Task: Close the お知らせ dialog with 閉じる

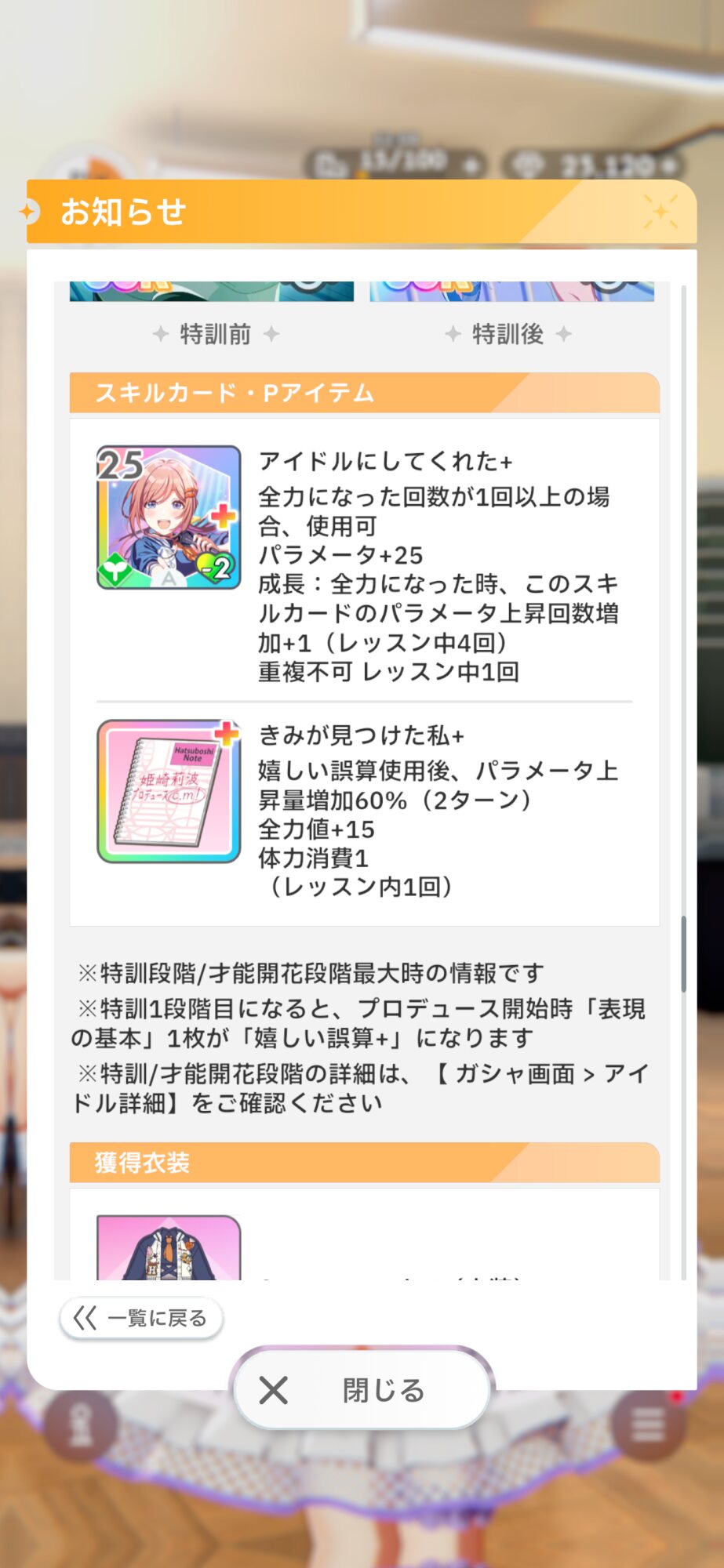Action: 362,1390
